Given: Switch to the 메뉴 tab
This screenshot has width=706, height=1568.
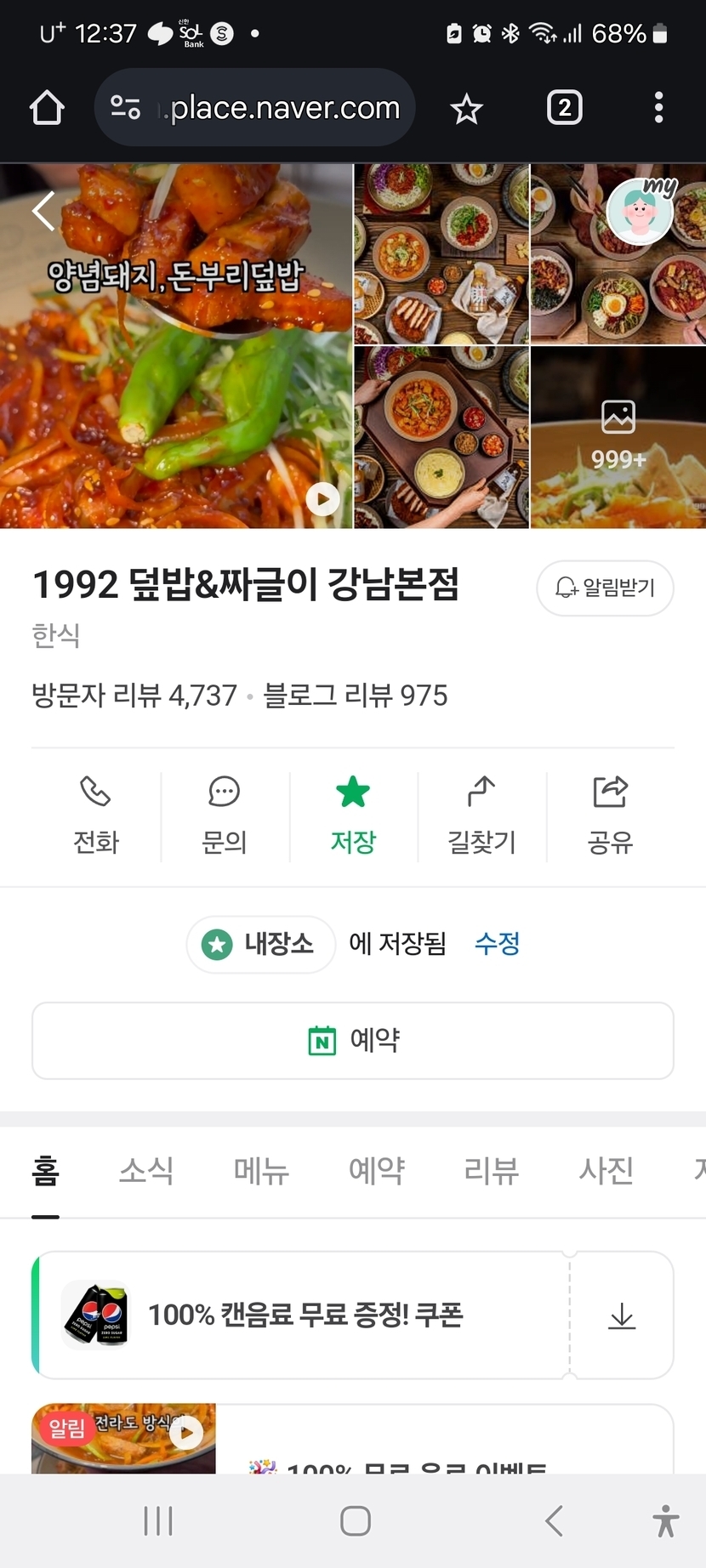Looking at the screenshot, I should (261, 1171).
